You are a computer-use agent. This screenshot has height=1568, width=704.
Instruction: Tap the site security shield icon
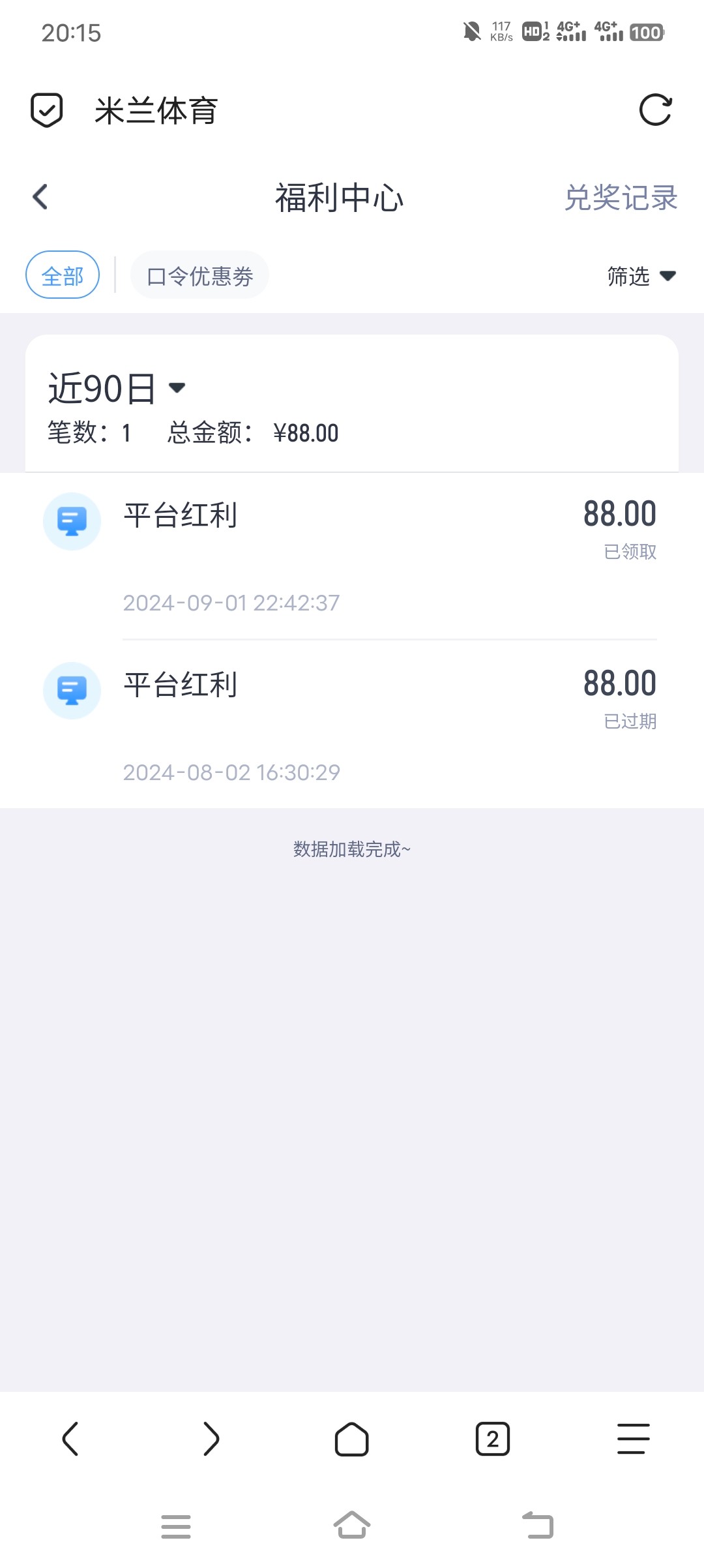tap(47, 110)
